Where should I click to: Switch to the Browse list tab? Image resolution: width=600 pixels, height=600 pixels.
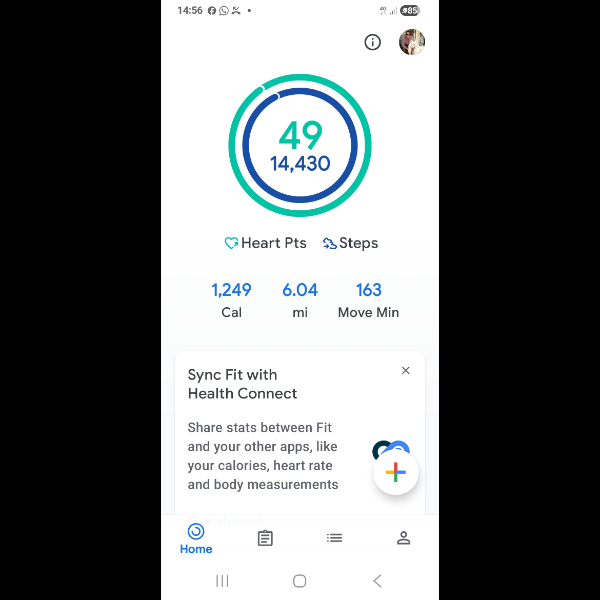coord(334,538)
